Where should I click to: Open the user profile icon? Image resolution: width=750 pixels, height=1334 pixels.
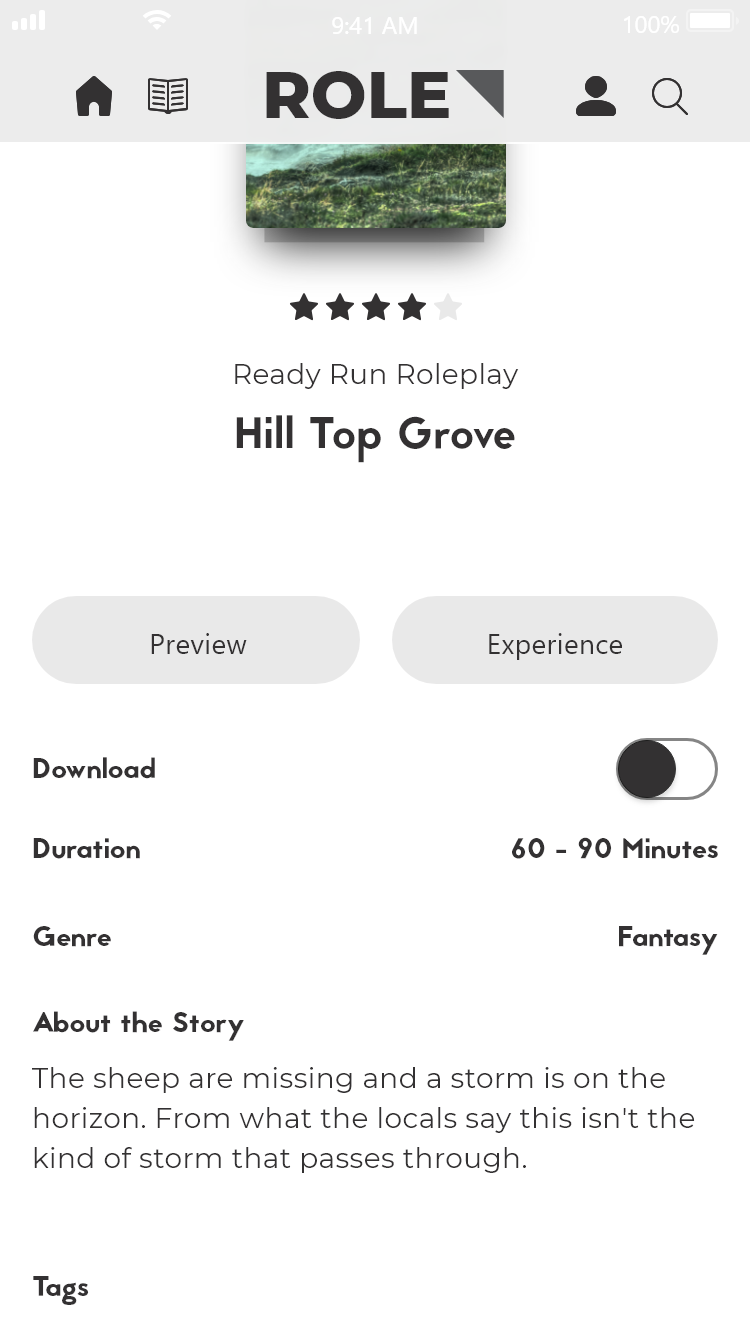(596, 96)
